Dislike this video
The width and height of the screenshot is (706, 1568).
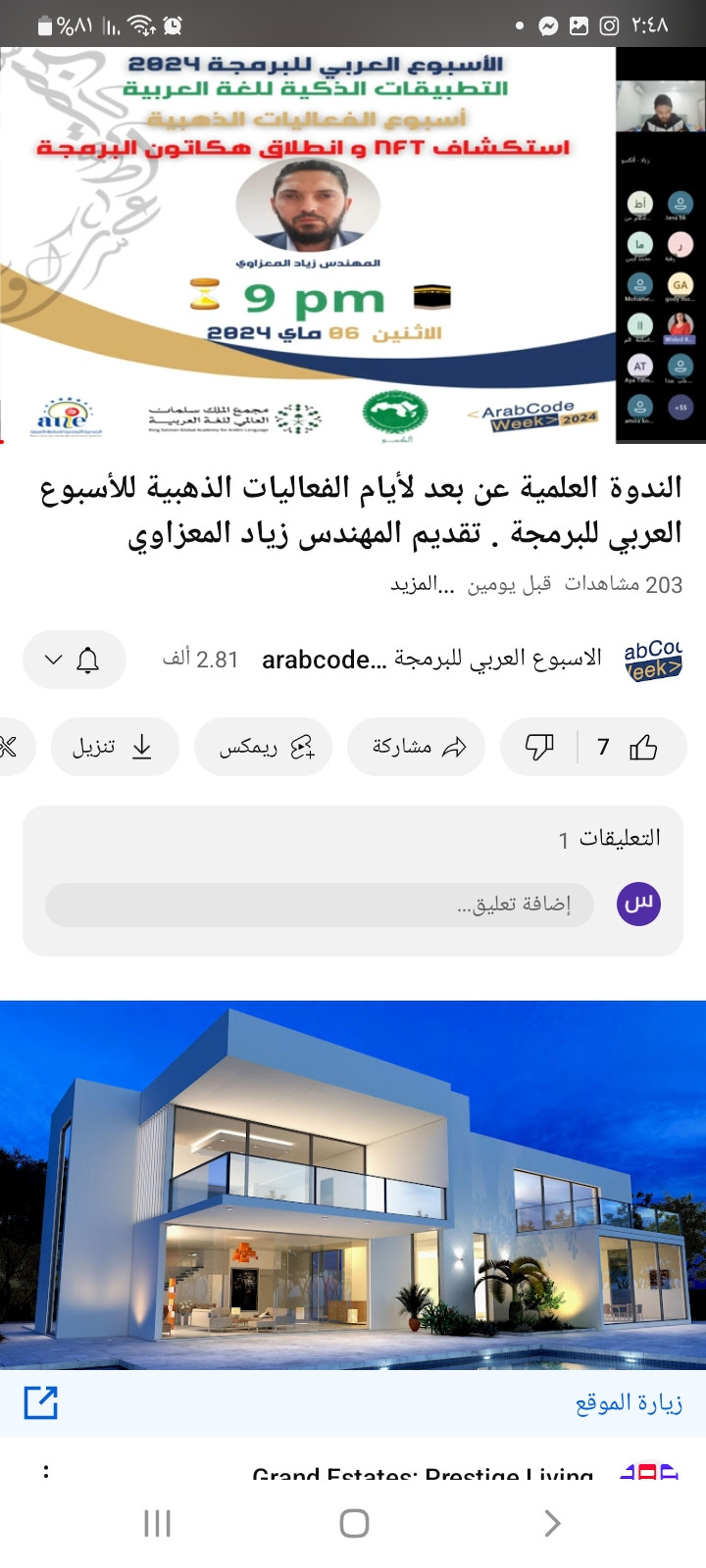click(x=539, y=748)
